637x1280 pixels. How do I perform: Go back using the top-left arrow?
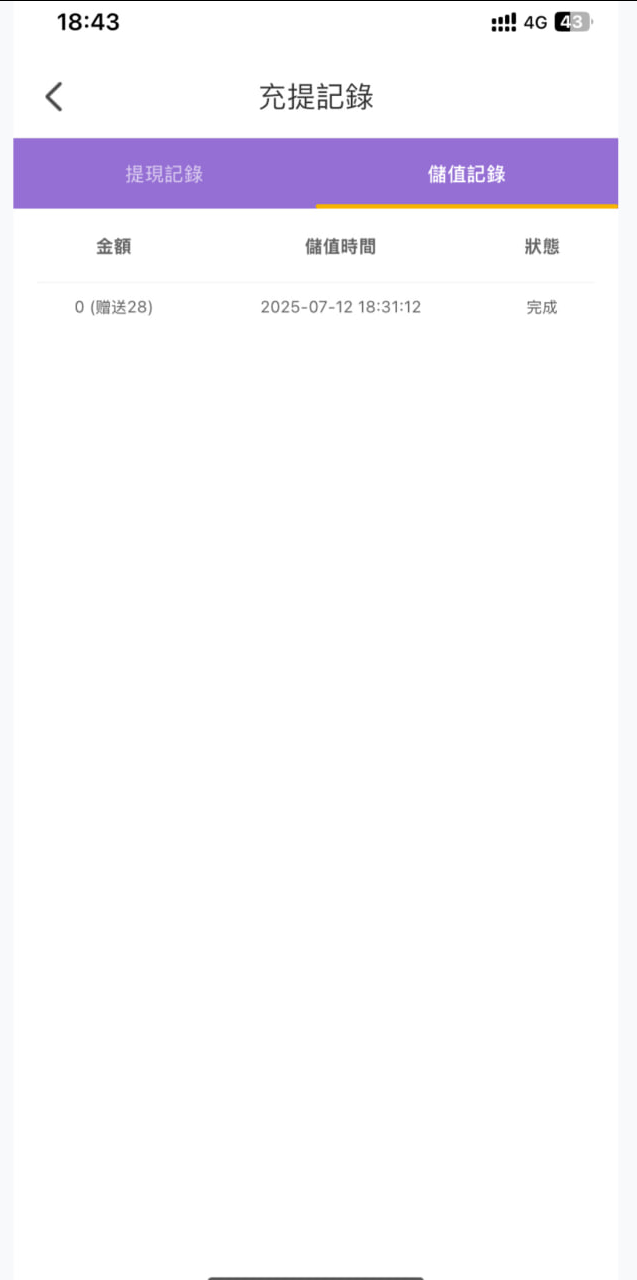pos(54,97)
